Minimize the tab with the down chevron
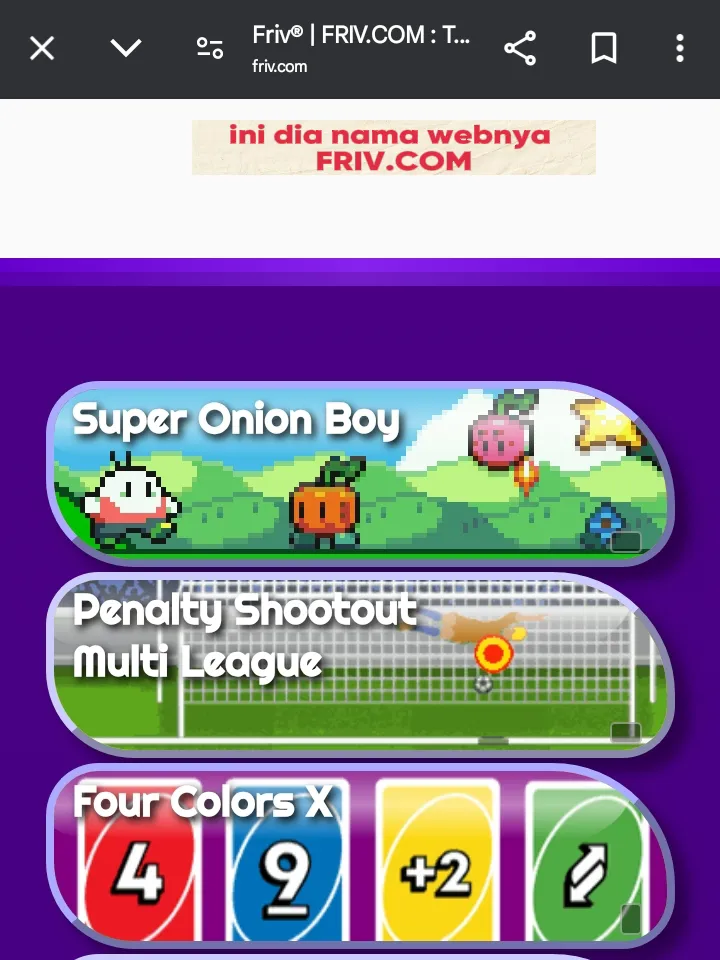The image size is (720, 960). pos(126,48)
